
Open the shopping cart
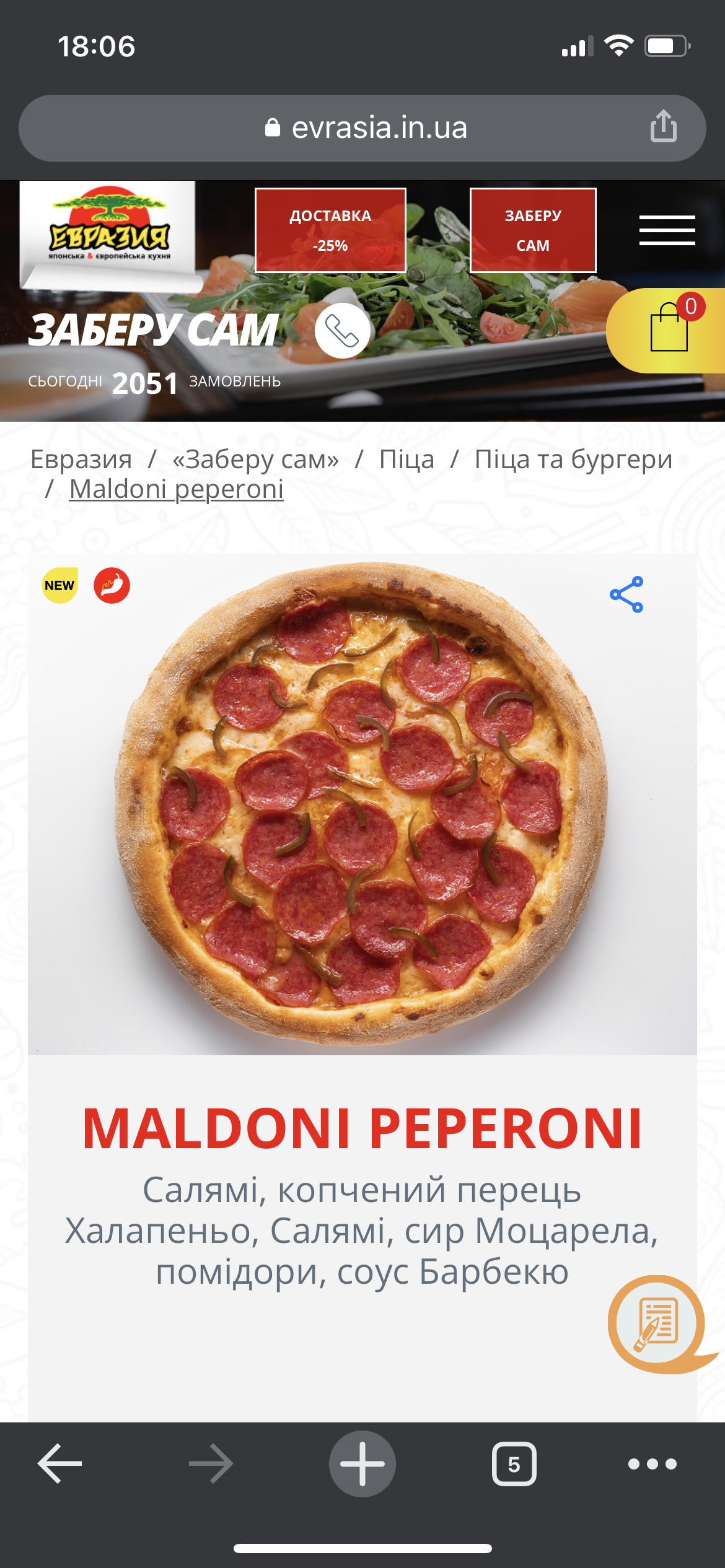pos(668,330)
